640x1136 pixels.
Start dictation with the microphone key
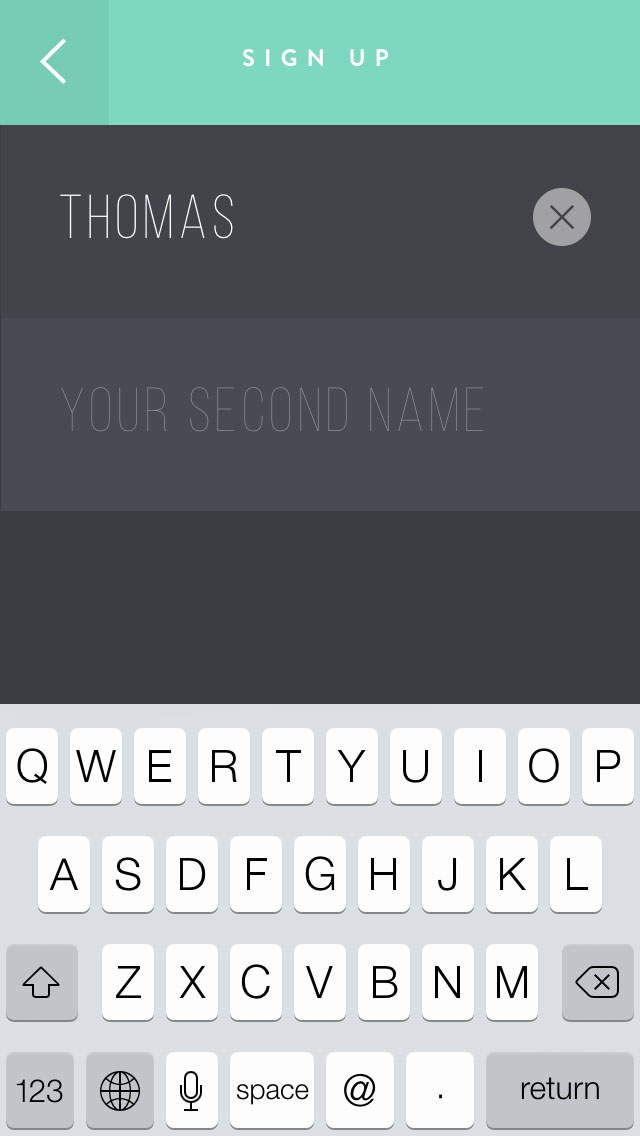click(x=191, y=1090)
